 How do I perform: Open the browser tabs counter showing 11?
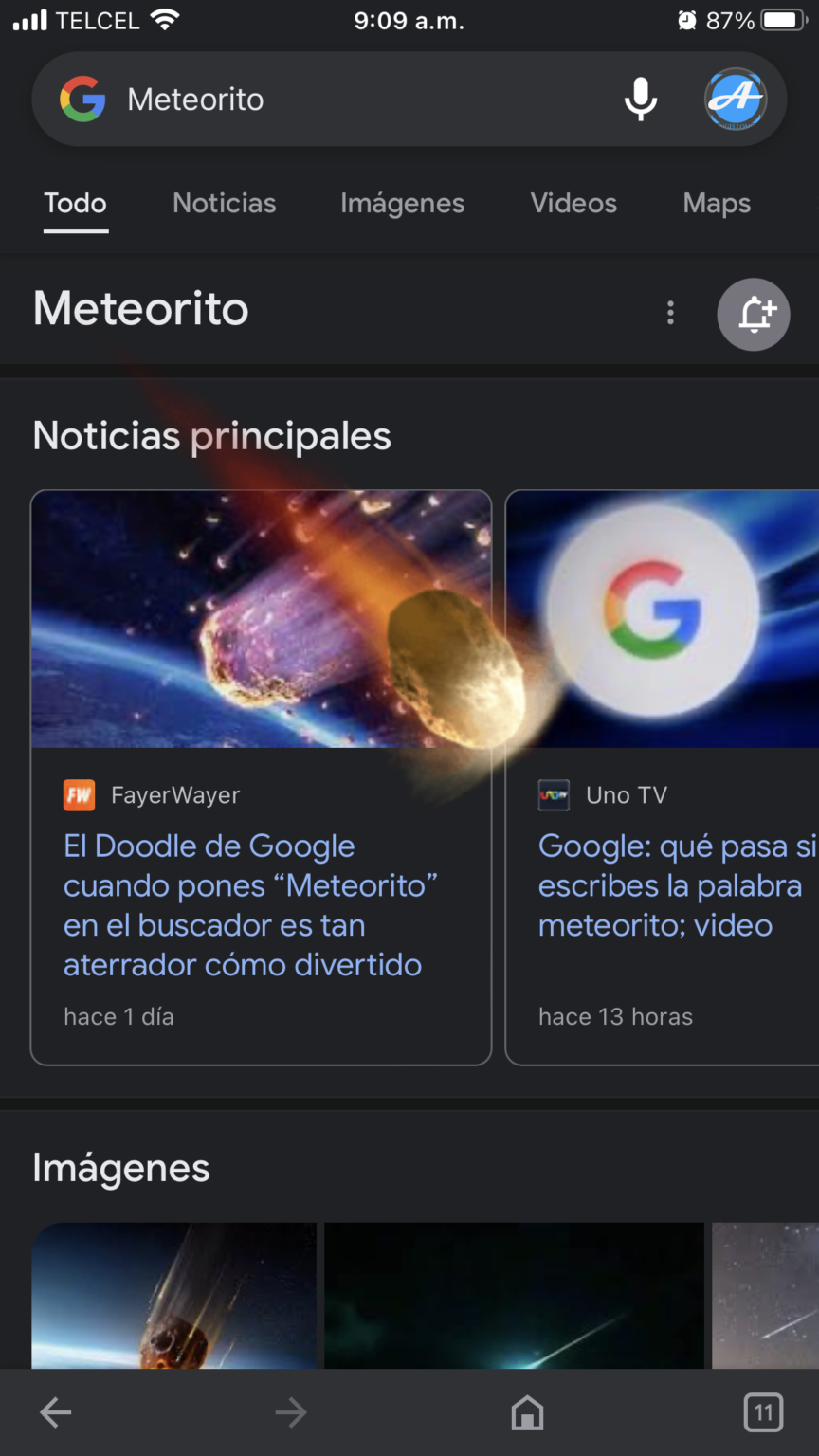763,1411
